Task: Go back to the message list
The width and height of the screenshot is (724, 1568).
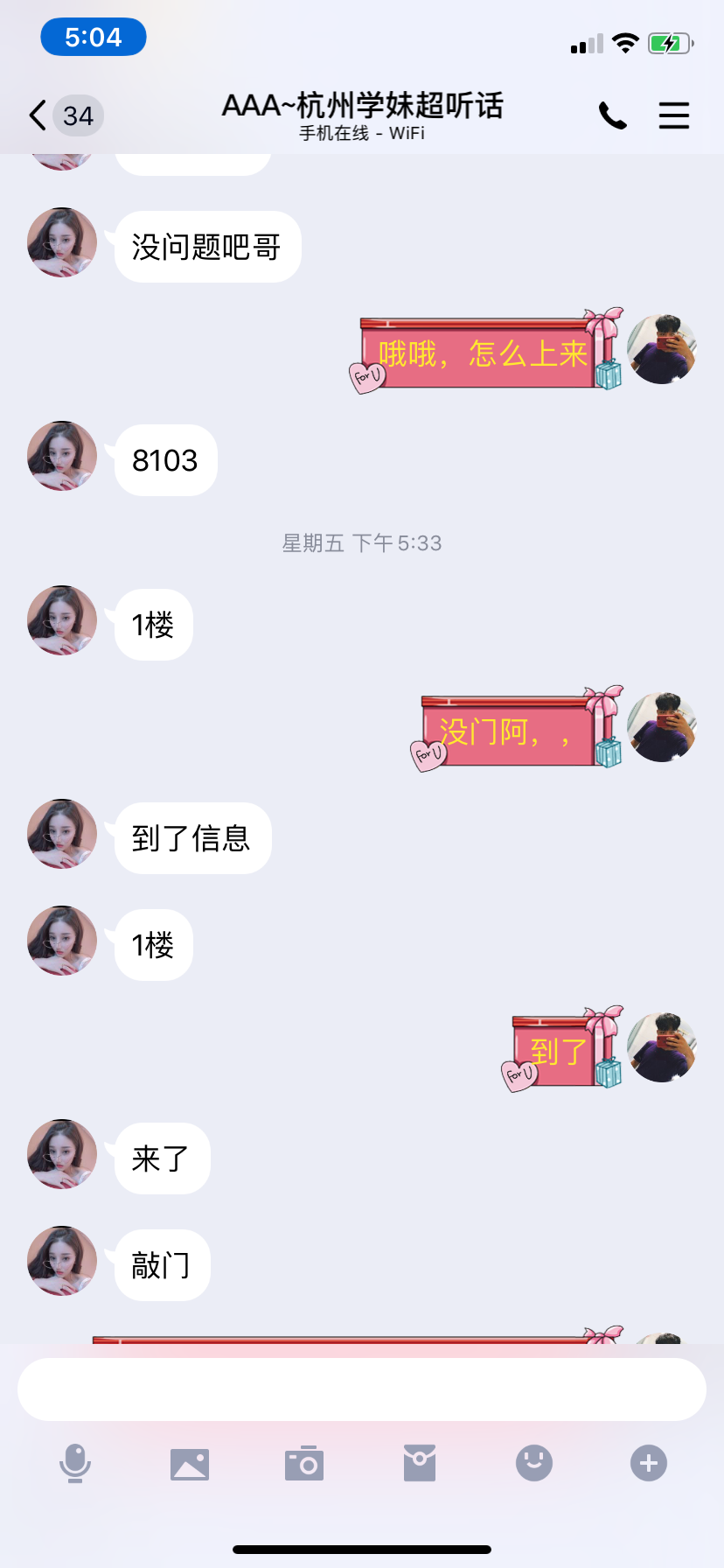Action: 38,115
